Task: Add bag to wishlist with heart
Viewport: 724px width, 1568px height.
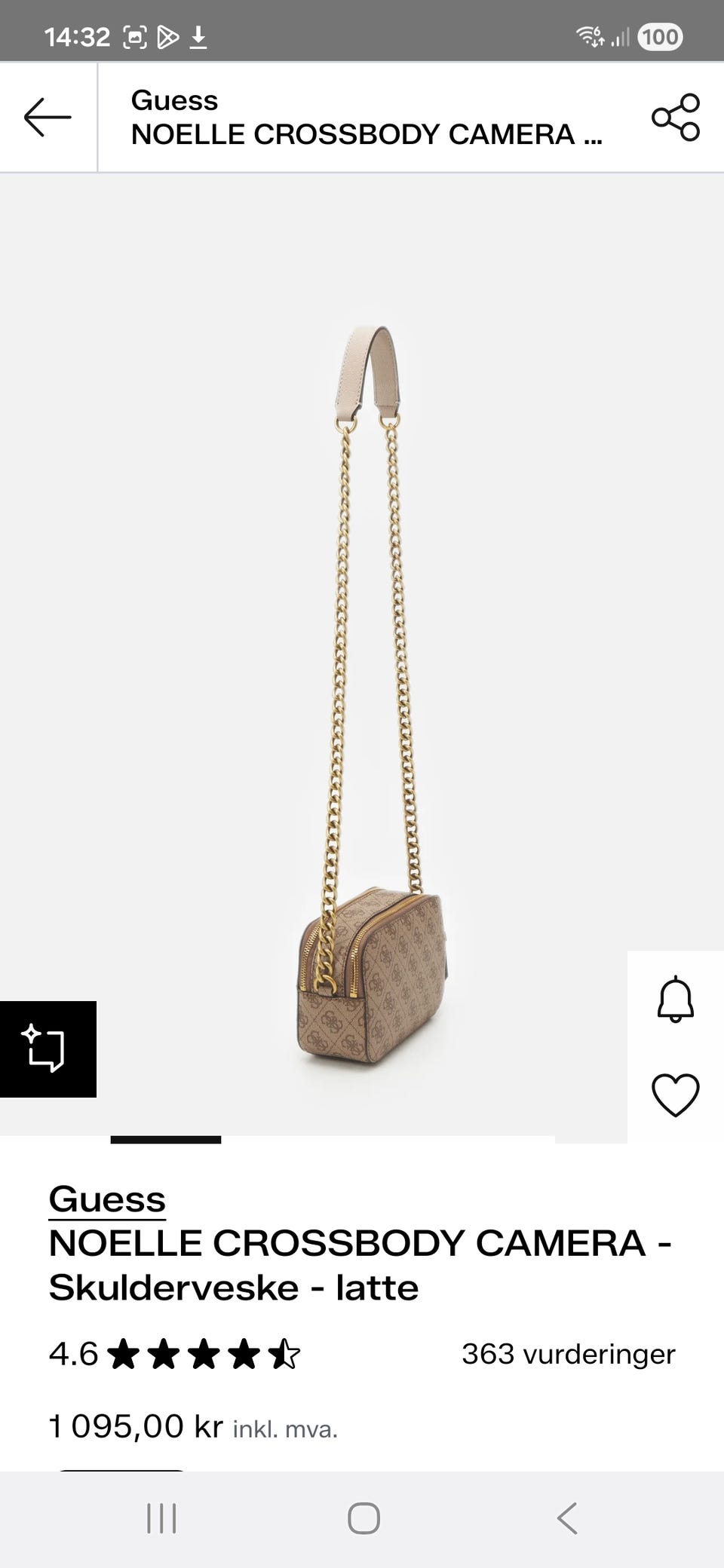Action: coord(675,1094)
